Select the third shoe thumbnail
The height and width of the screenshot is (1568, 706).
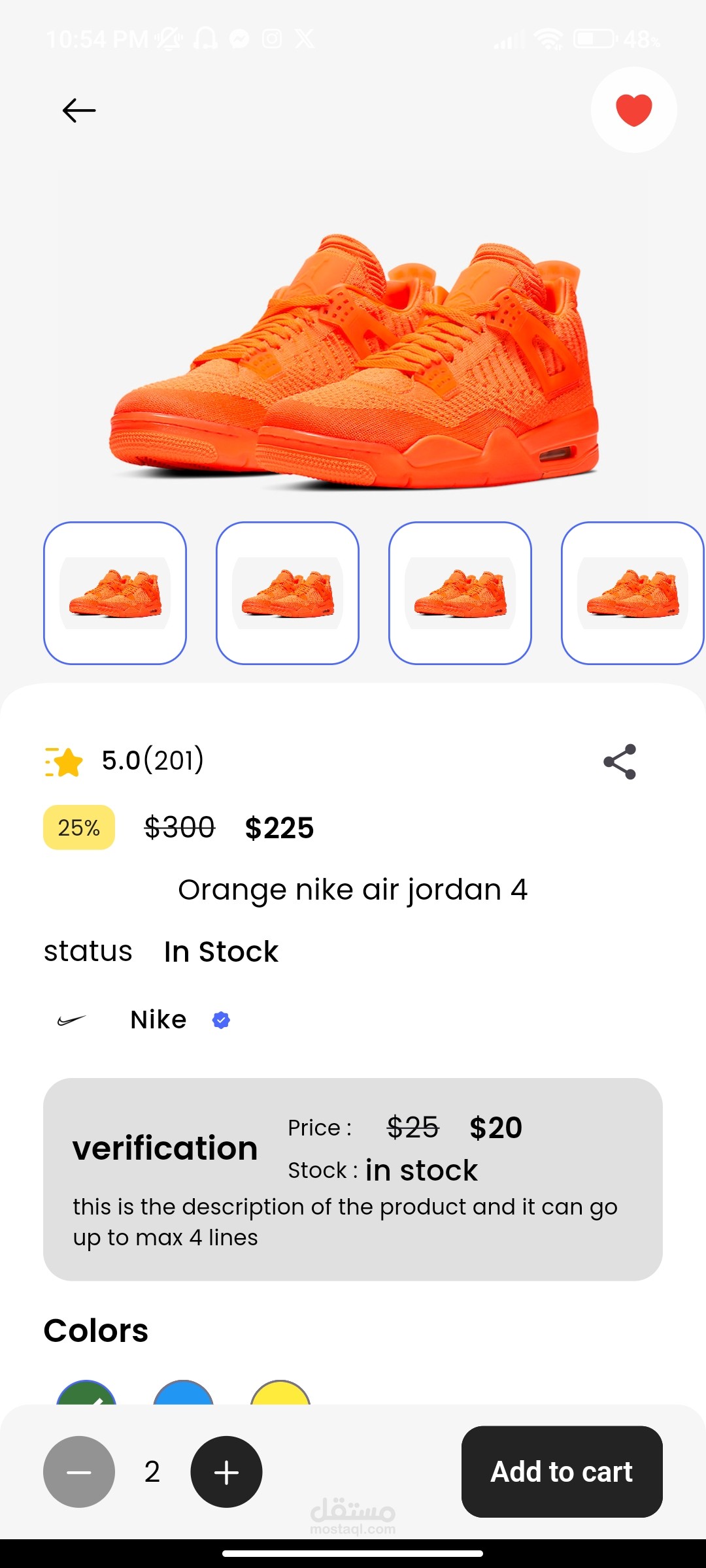(x=460, y=593)
